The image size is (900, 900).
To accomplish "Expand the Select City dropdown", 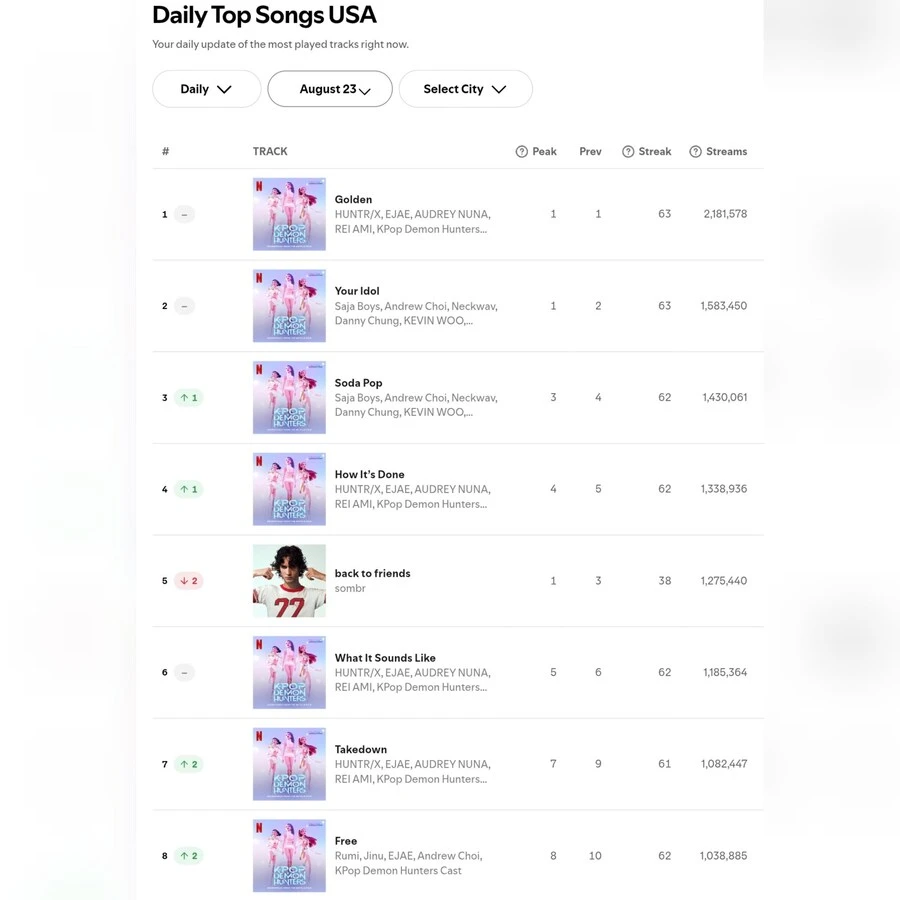I will [x=465, y=89].
